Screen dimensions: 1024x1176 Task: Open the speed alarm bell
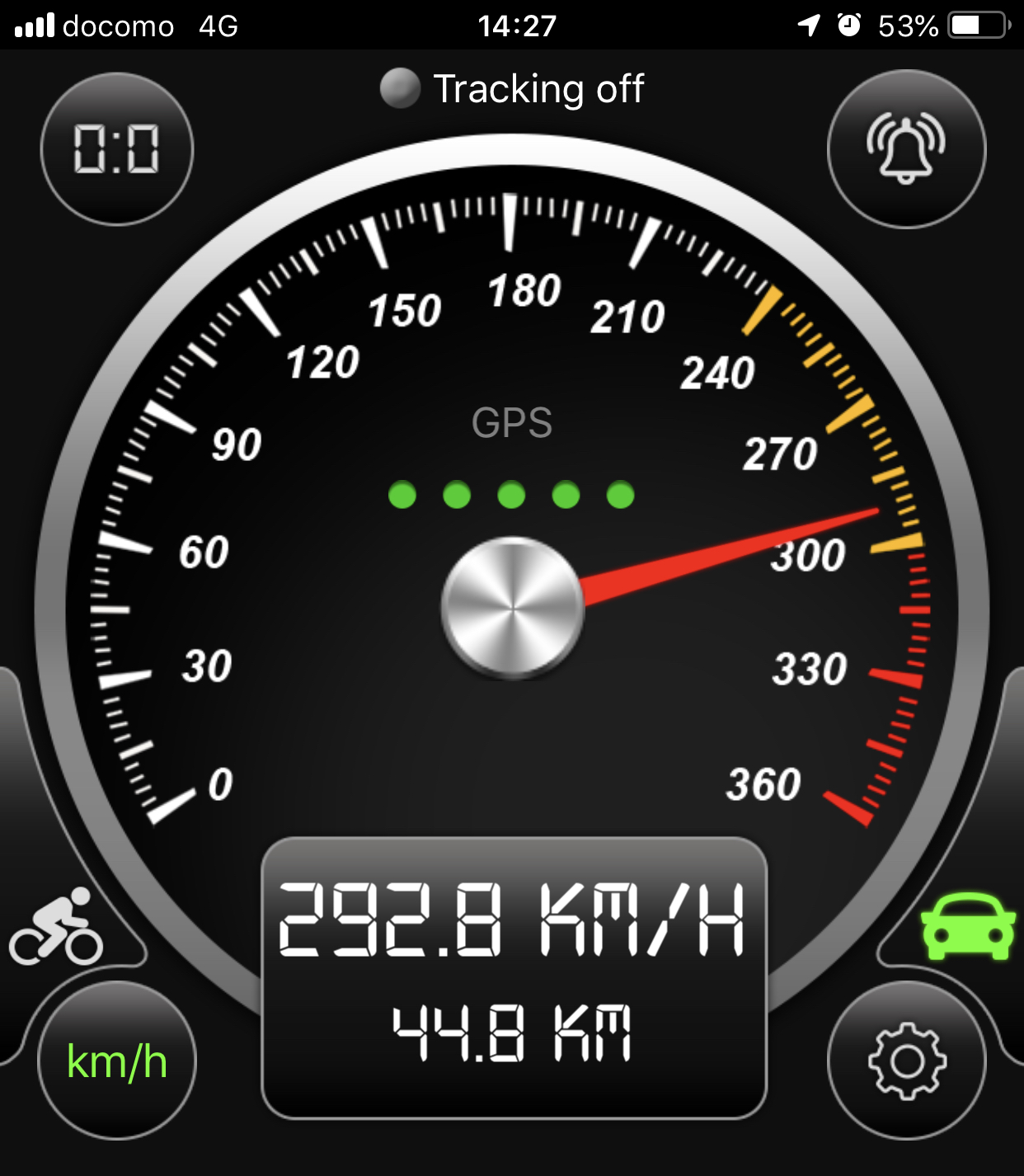point(905,149)
